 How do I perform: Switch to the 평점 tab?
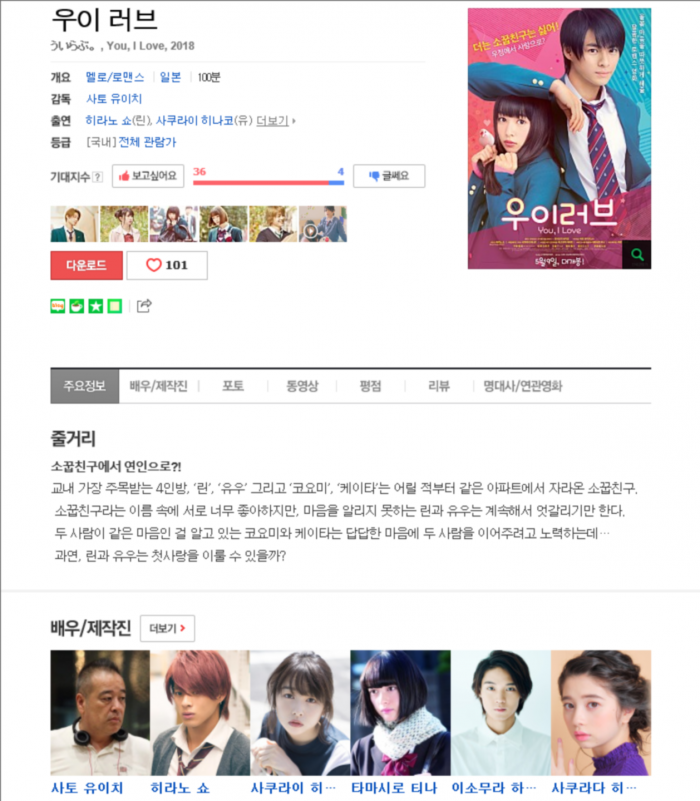tap(370, 386)
